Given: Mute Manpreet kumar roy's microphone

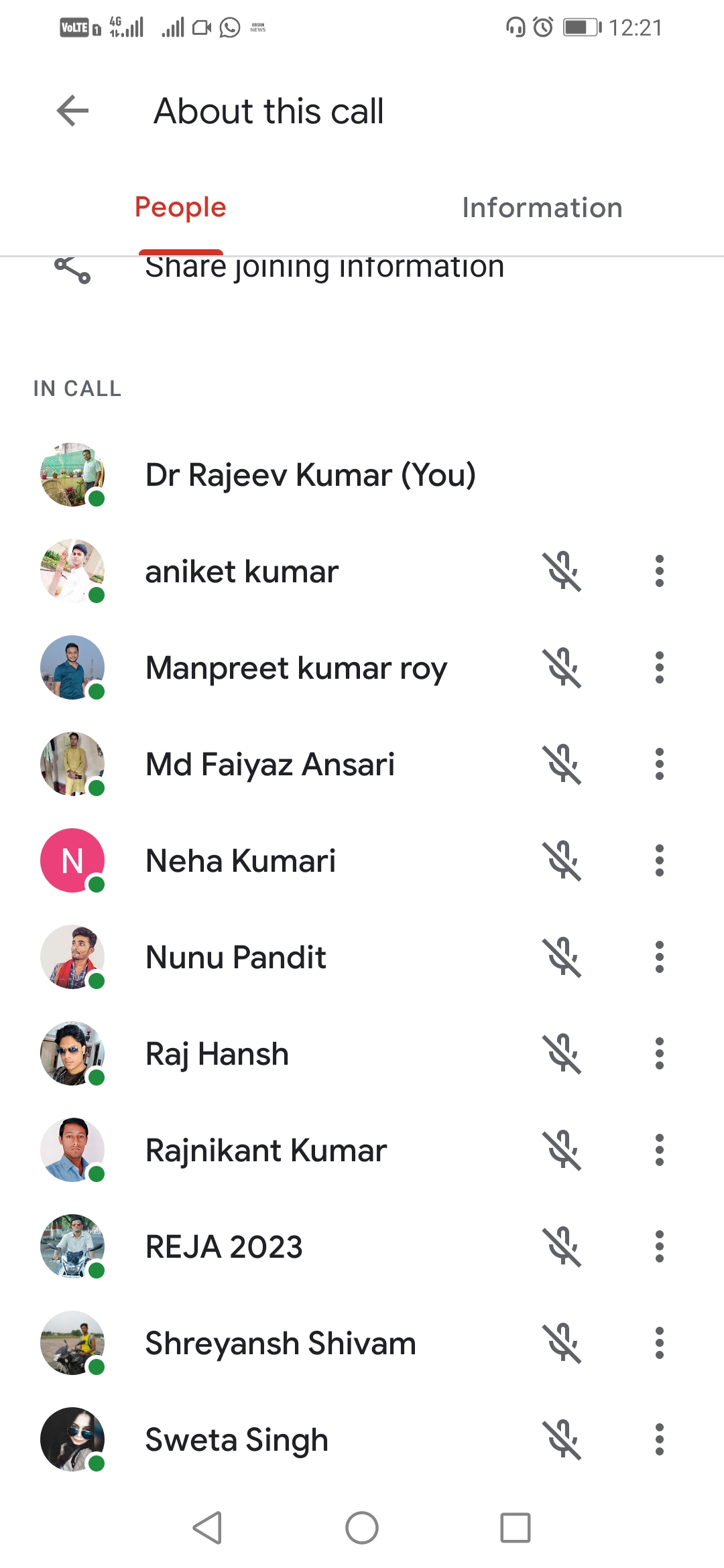Looking at the screenshot, I should point(562,668).
